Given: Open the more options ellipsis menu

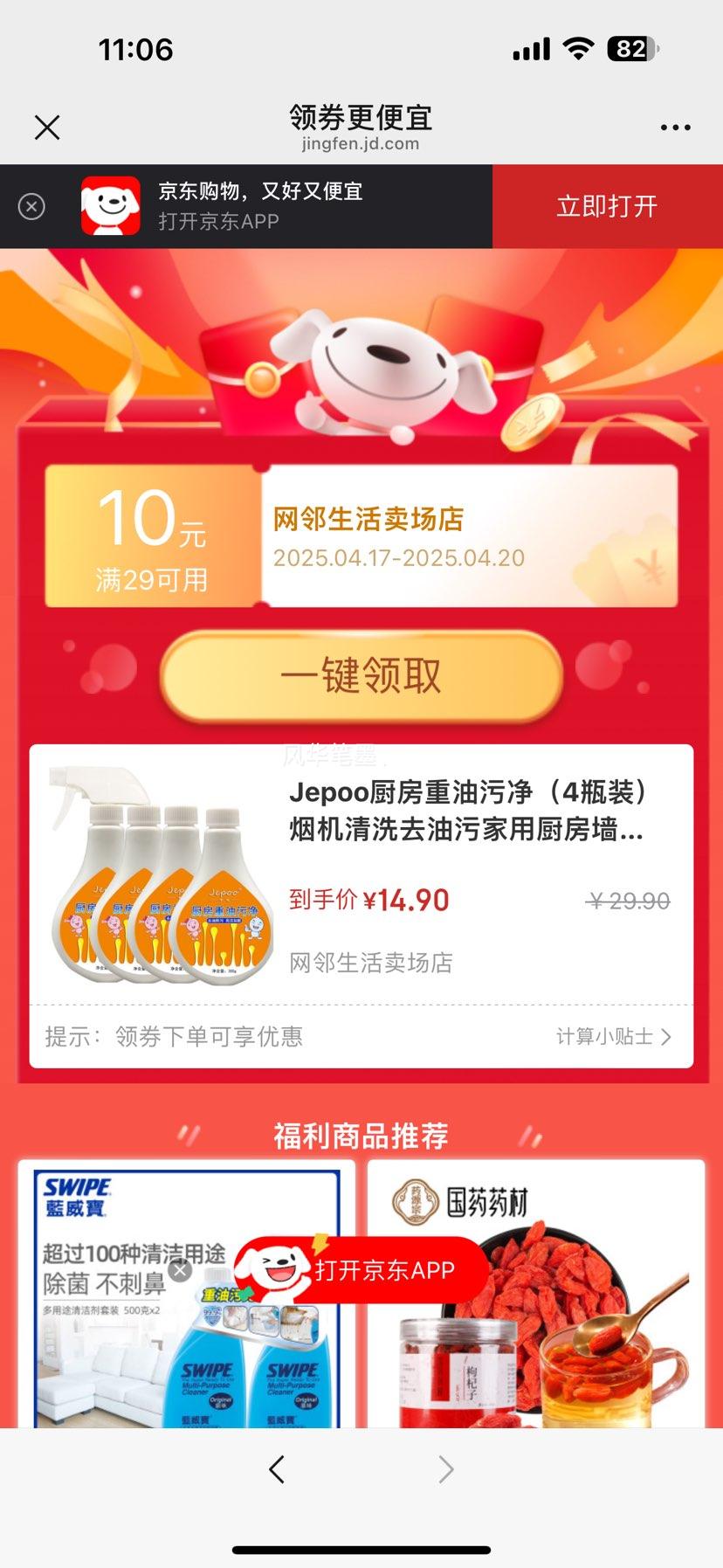Looking at the screenshot, I should tap(675, 127).
